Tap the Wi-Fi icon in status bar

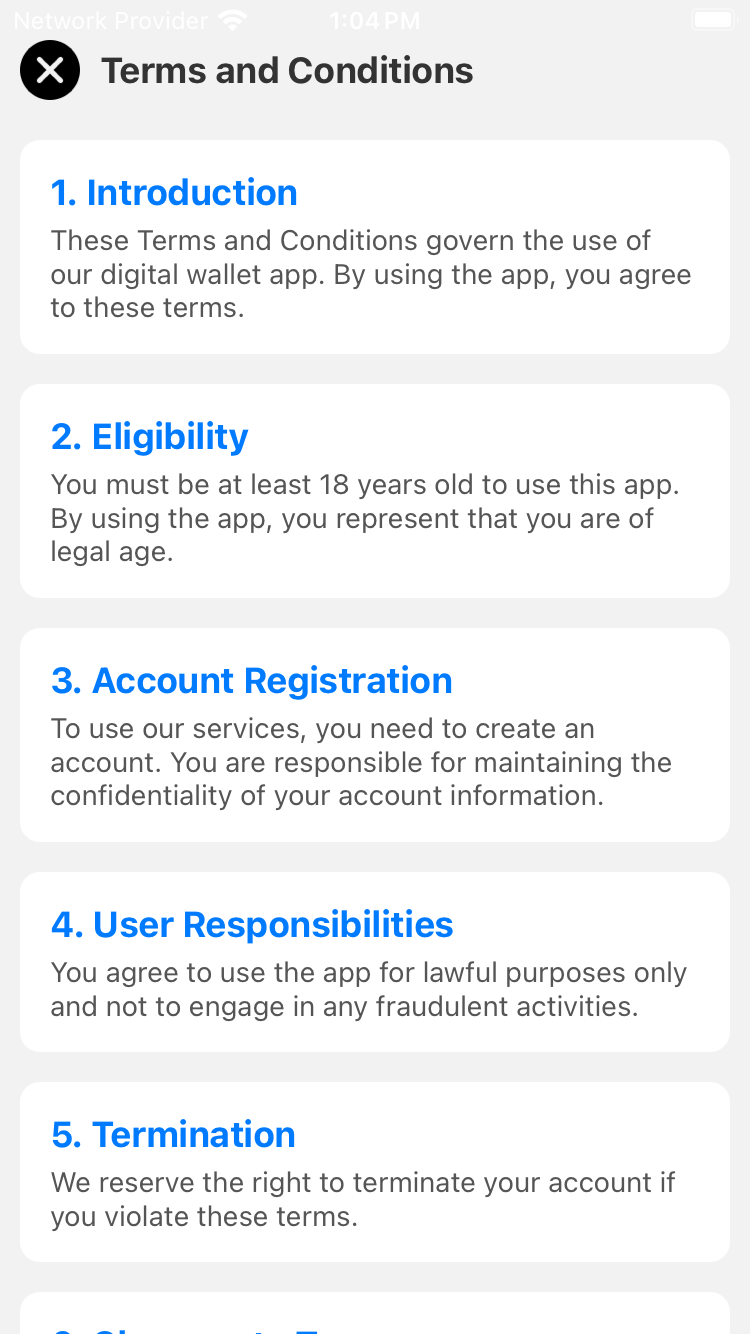(x=232, y=19)
